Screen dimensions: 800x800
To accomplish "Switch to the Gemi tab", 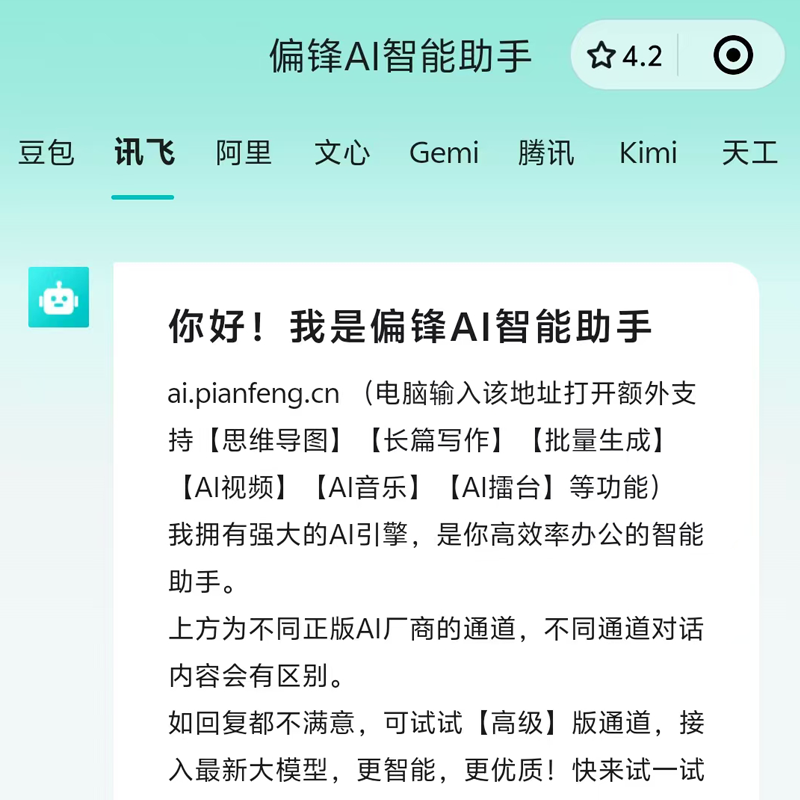I will click(444, 153).
